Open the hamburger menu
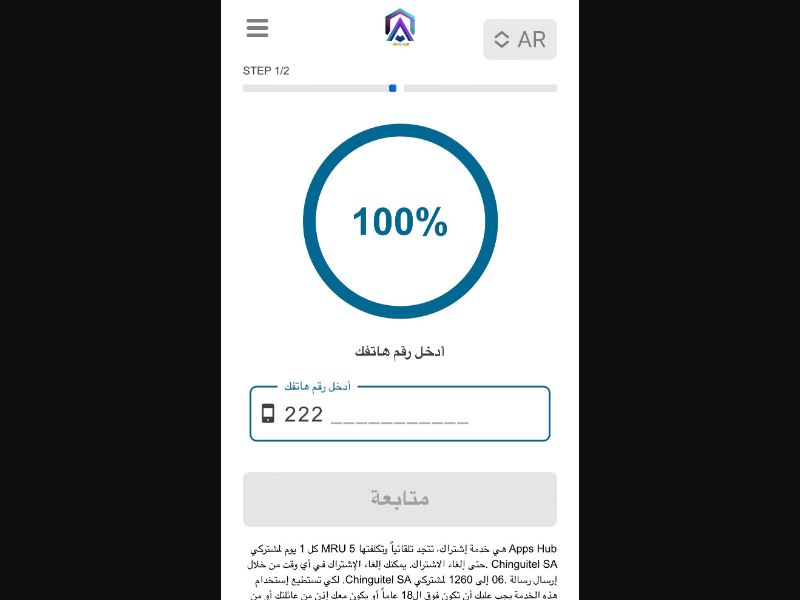The image size is (800, 600). tap(257, 28)
